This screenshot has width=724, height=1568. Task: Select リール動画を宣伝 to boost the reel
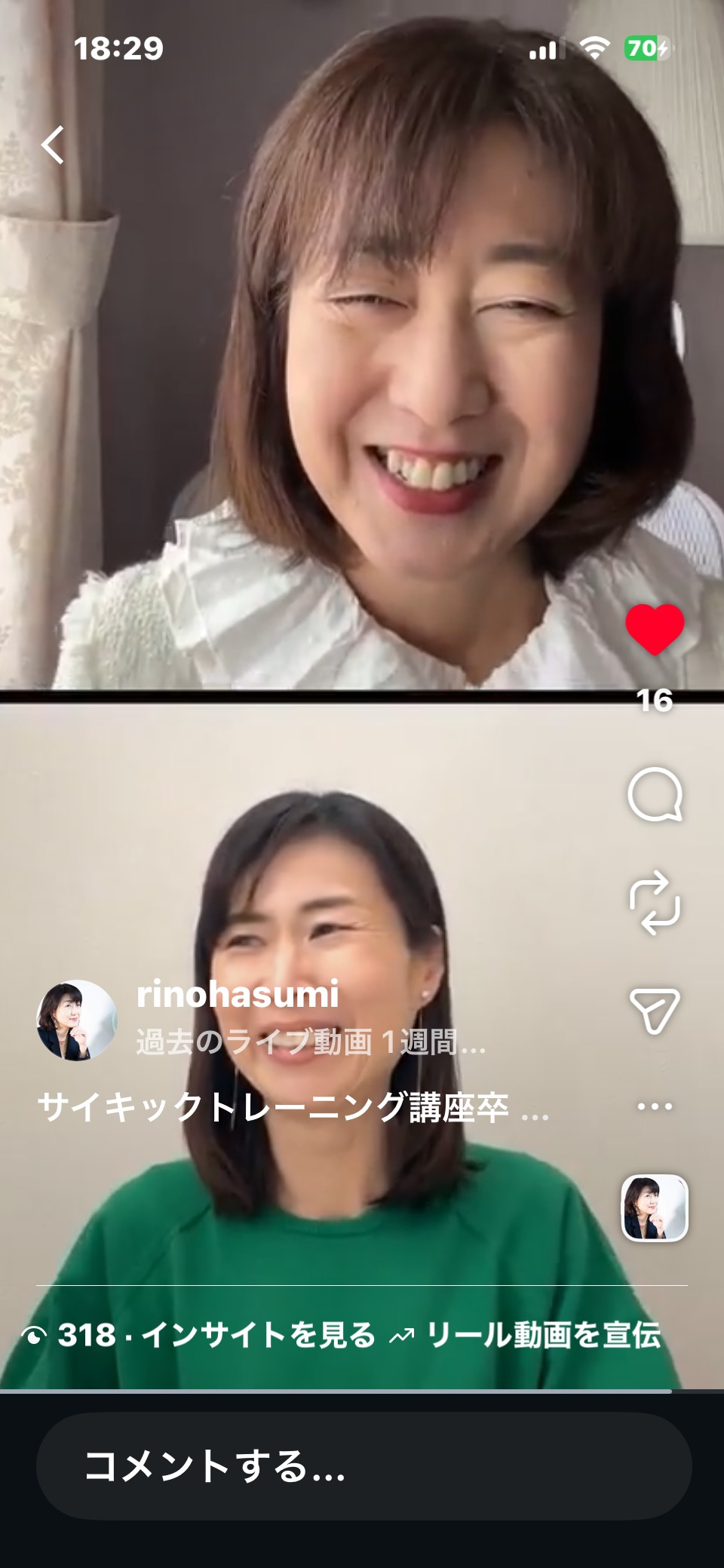coord(543,1335)
